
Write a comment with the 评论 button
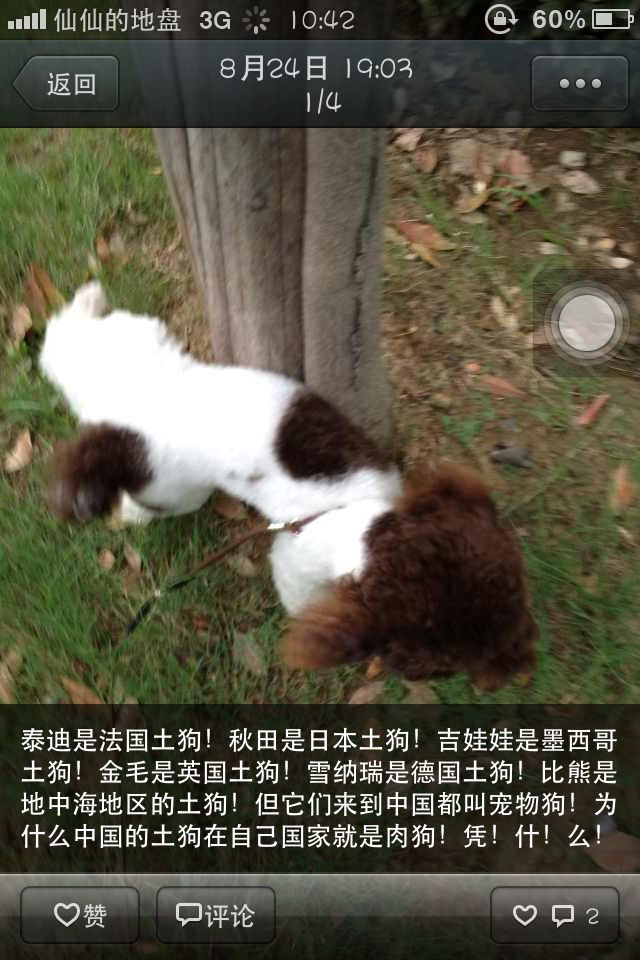(215, 914)
